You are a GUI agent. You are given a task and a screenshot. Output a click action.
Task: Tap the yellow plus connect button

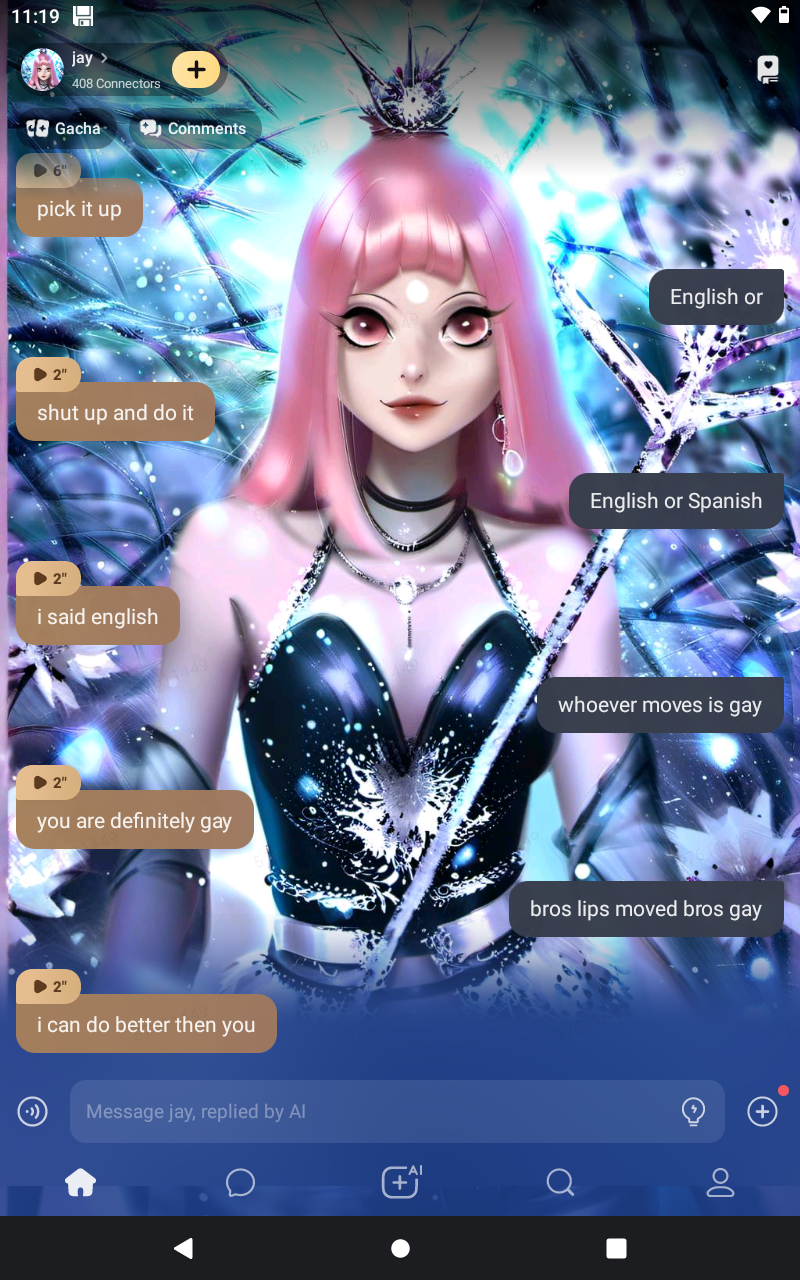(x=196, y=69)
